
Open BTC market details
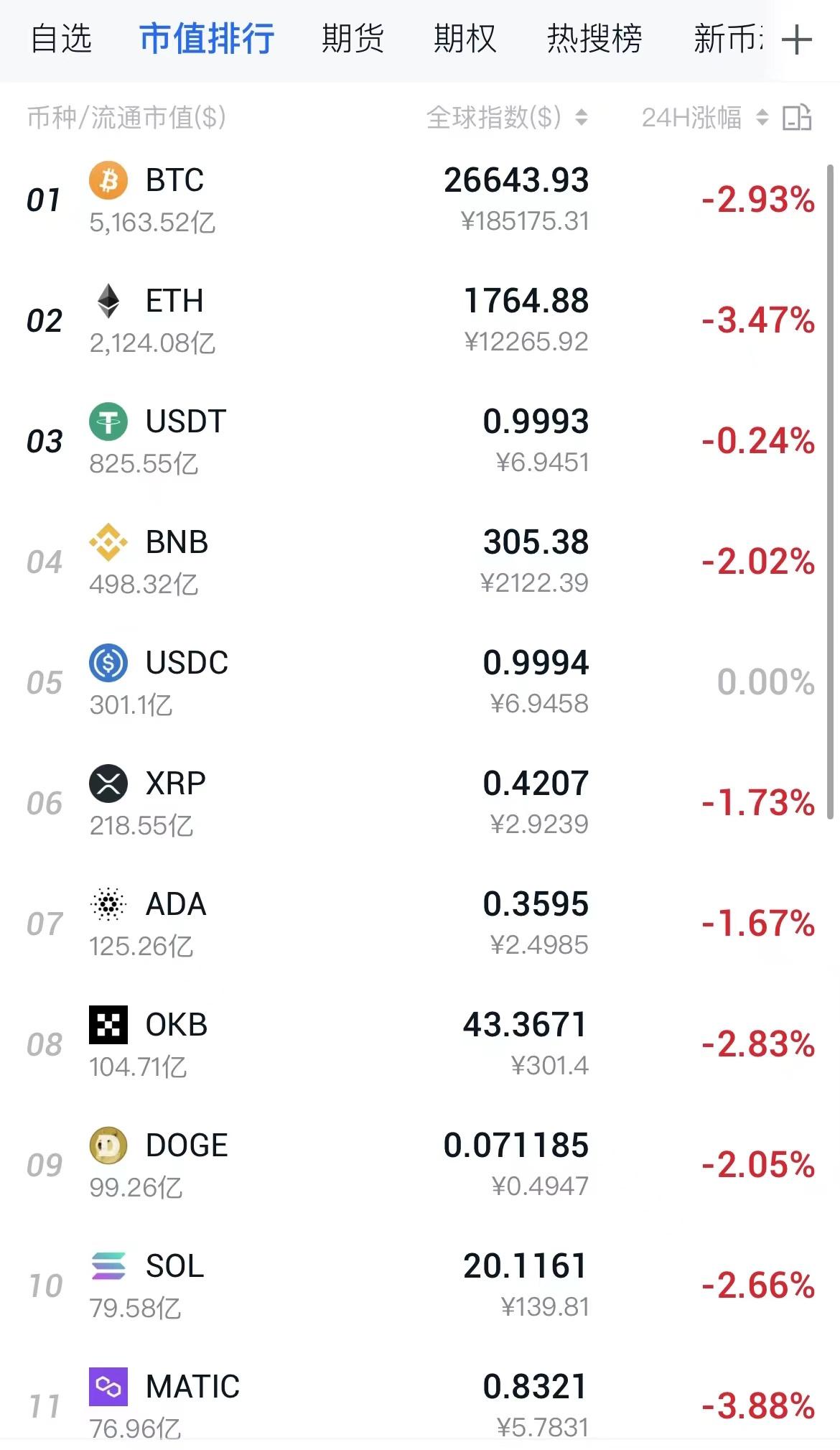[x=174, y=181]
